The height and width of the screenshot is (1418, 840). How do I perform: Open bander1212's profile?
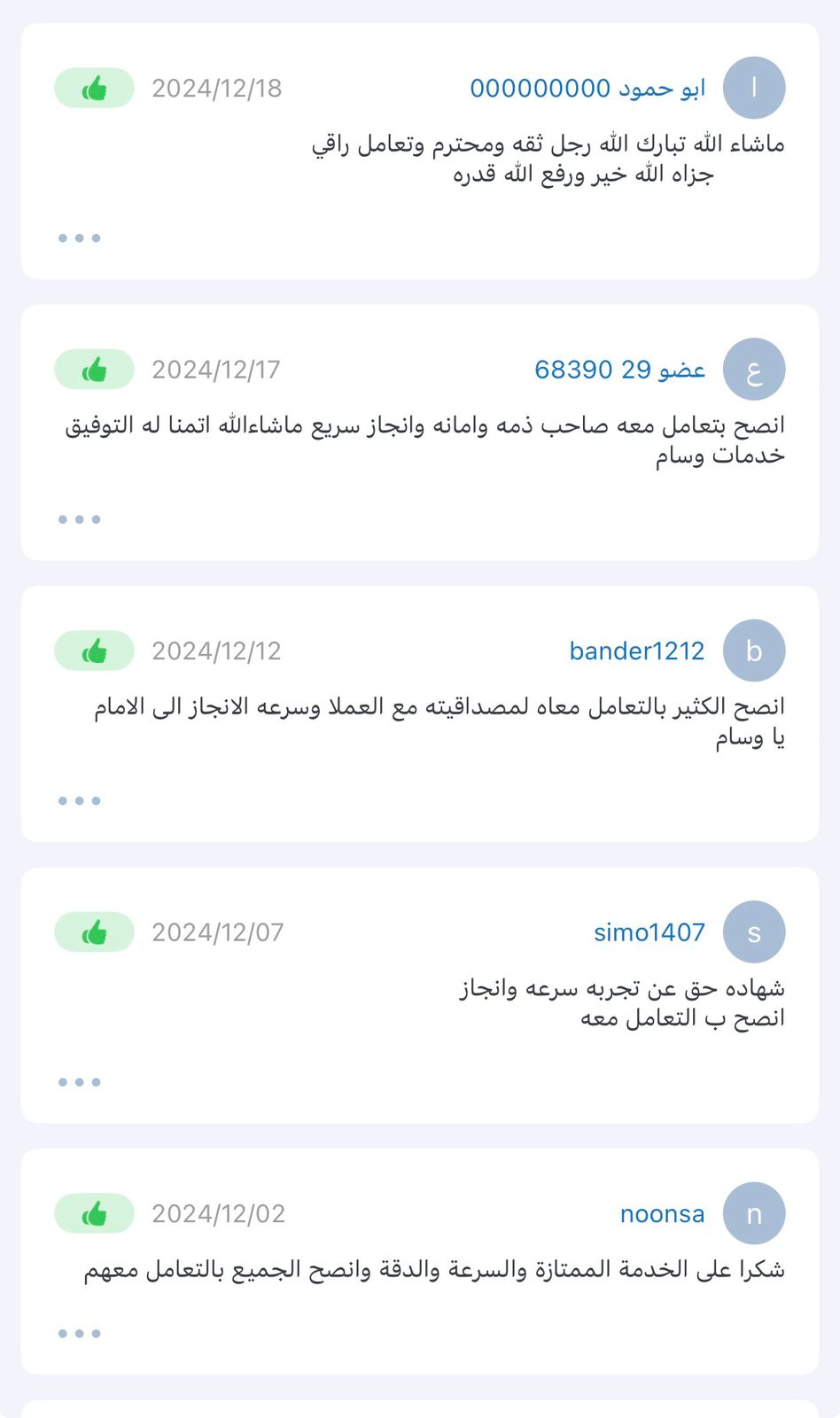tap(636, 651)
